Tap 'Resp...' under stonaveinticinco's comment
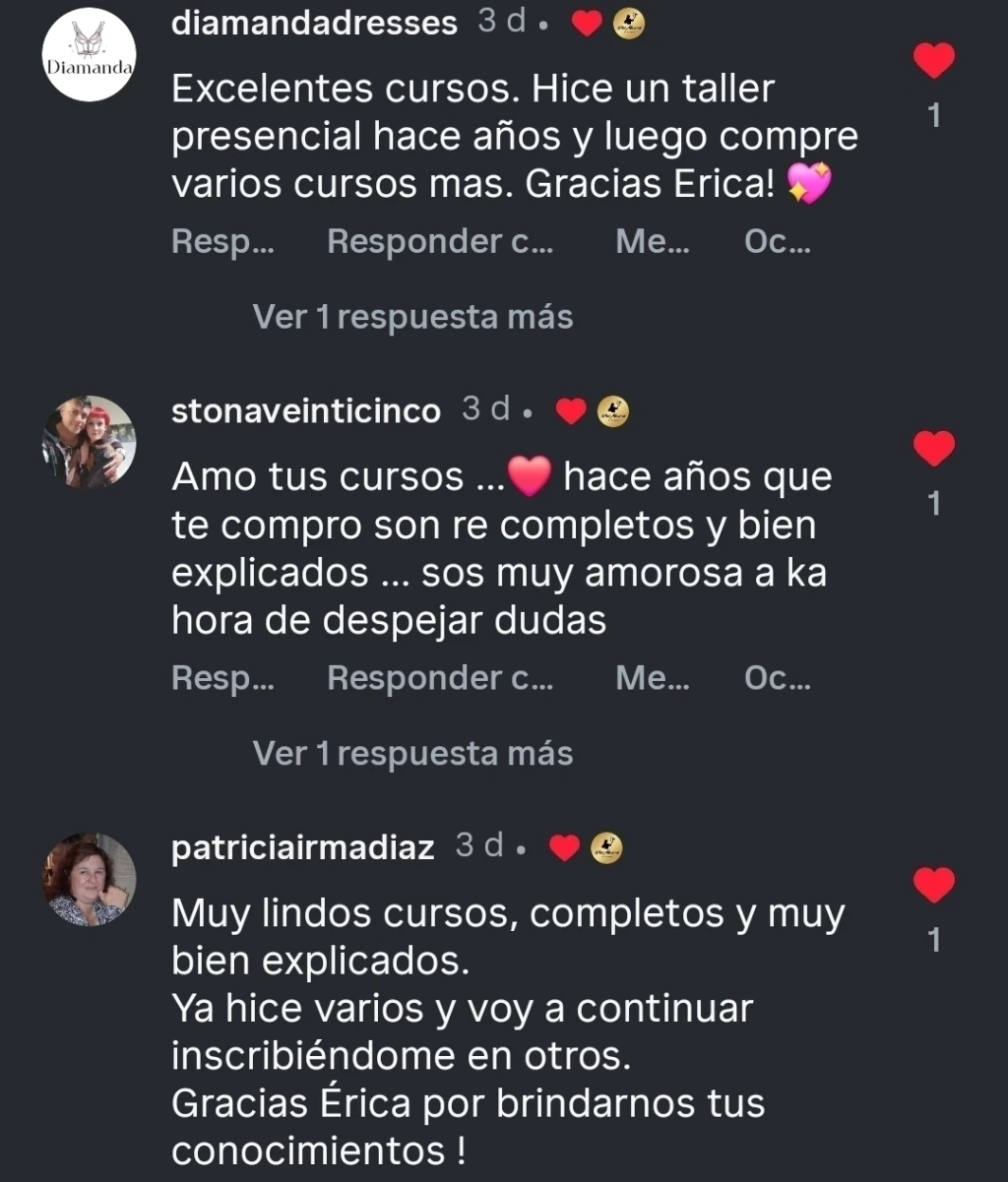 222,678
